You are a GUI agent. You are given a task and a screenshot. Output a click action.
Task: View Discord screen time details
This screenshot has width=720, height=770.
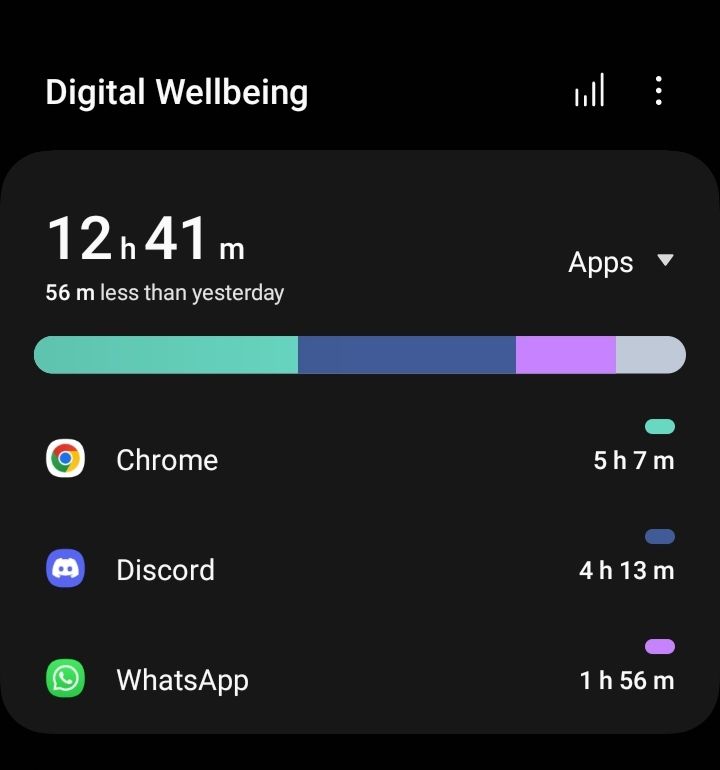(x=360, y=570)
